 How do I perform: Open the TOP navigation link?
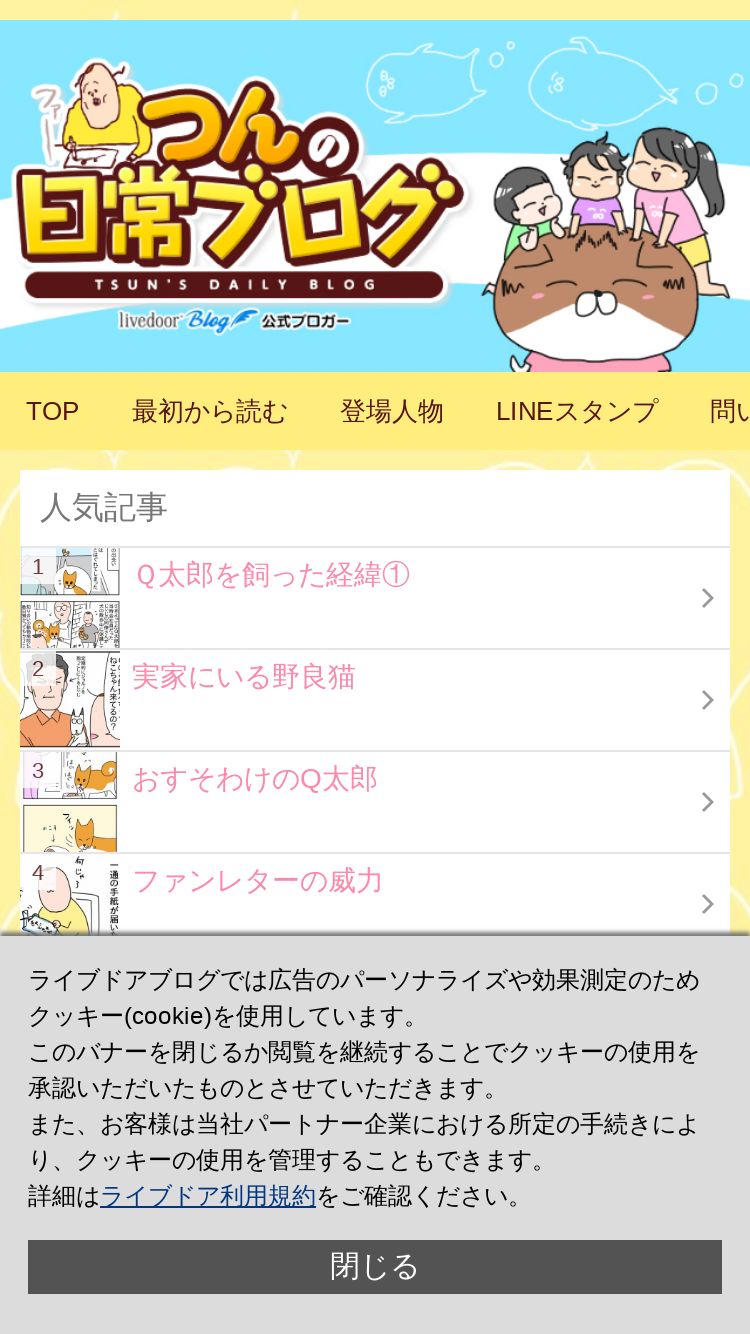click(x=52, y=411)
